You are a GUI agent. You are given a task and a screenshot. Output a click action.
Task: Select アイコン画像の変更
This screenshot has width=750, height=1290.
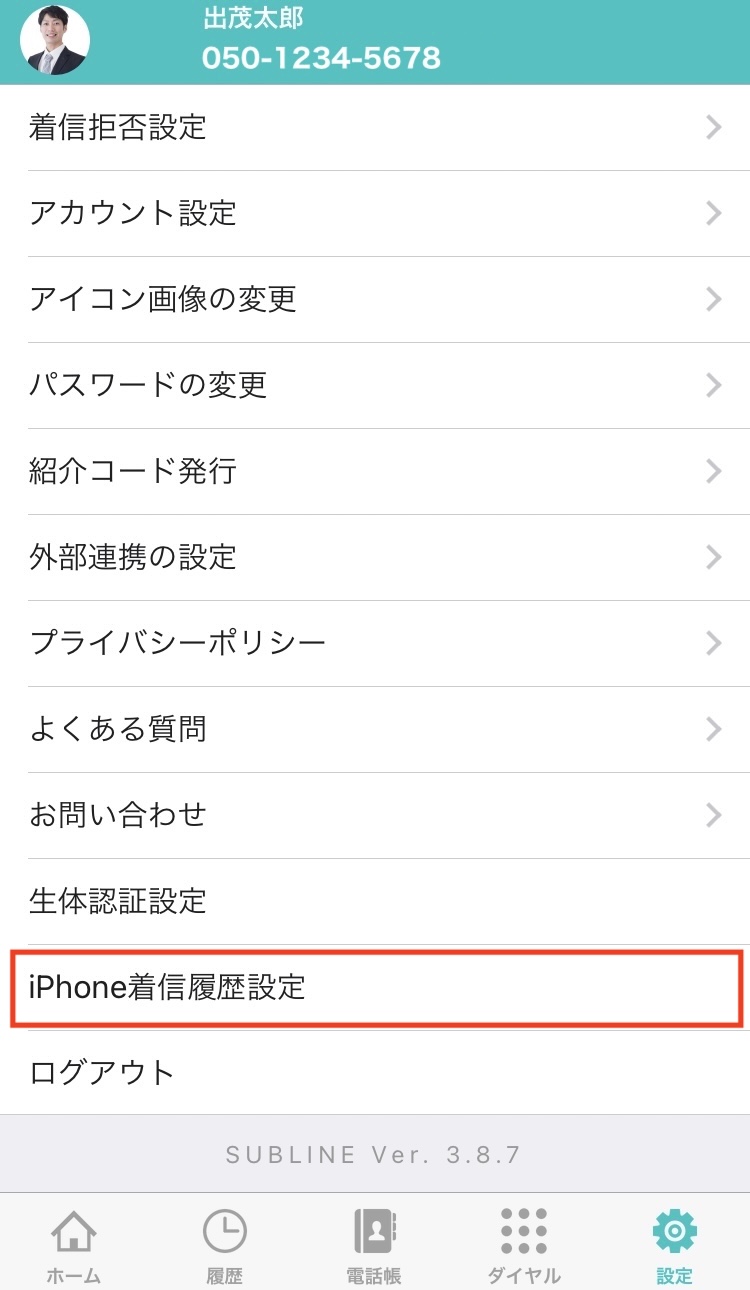pos(375,299)
